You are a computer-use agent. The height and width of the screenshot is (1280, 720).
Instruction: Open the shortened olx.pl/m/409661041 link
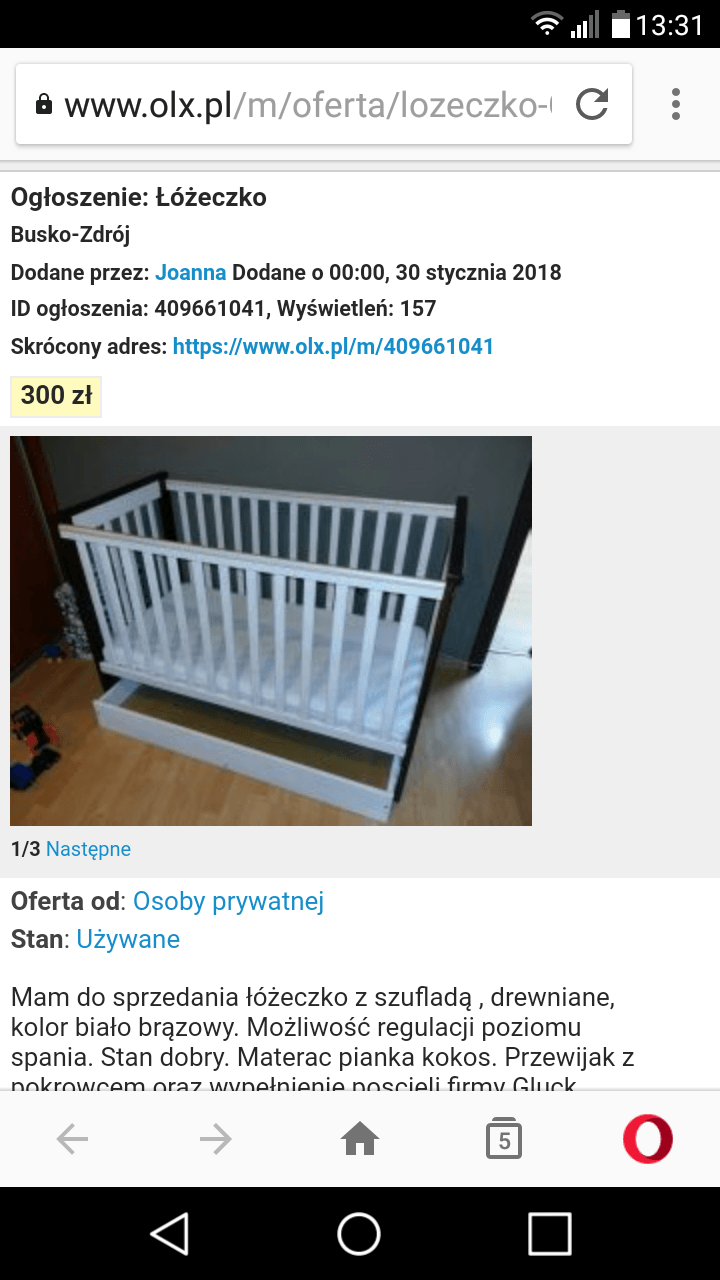[x=333, y=347]
